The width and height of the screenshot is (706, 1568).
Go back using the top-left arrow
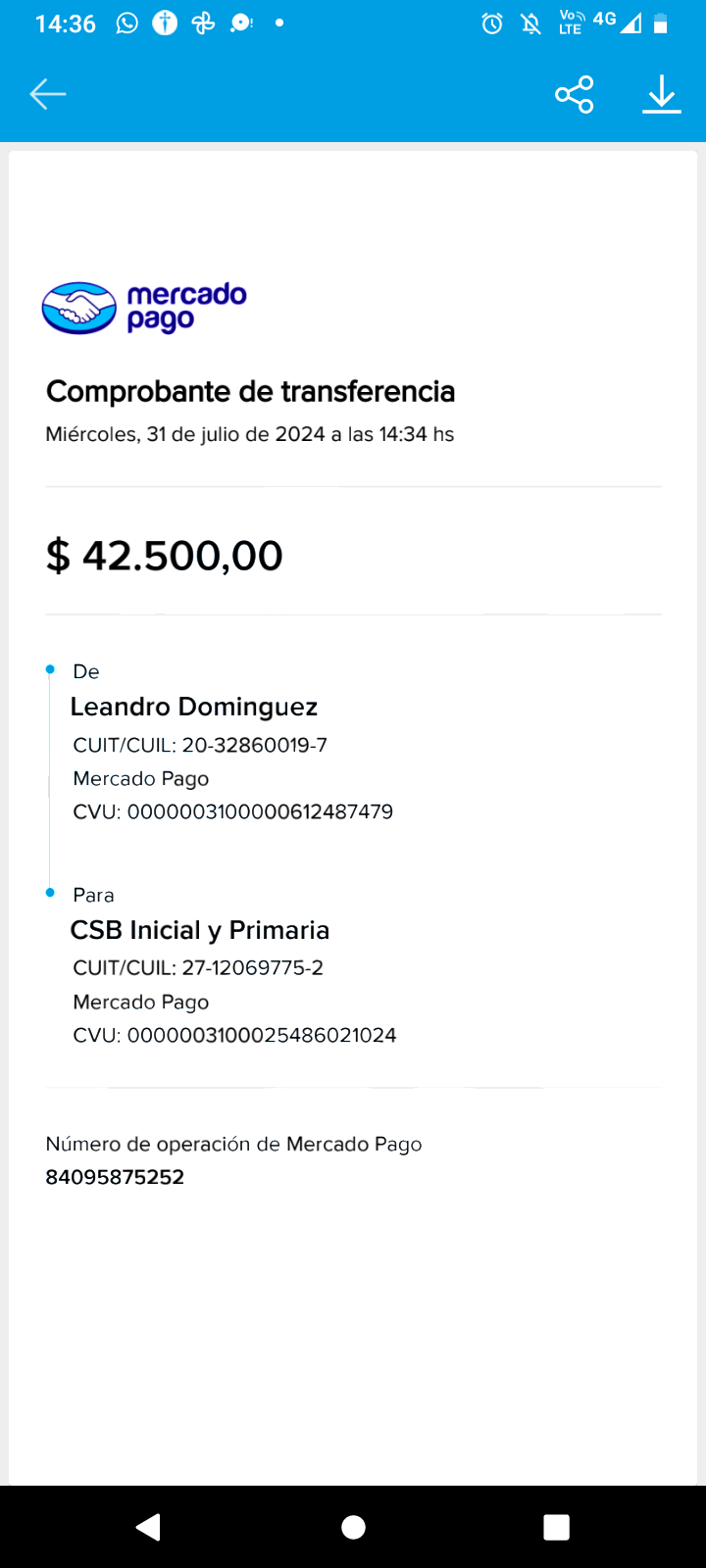click(x=47, y=94)
